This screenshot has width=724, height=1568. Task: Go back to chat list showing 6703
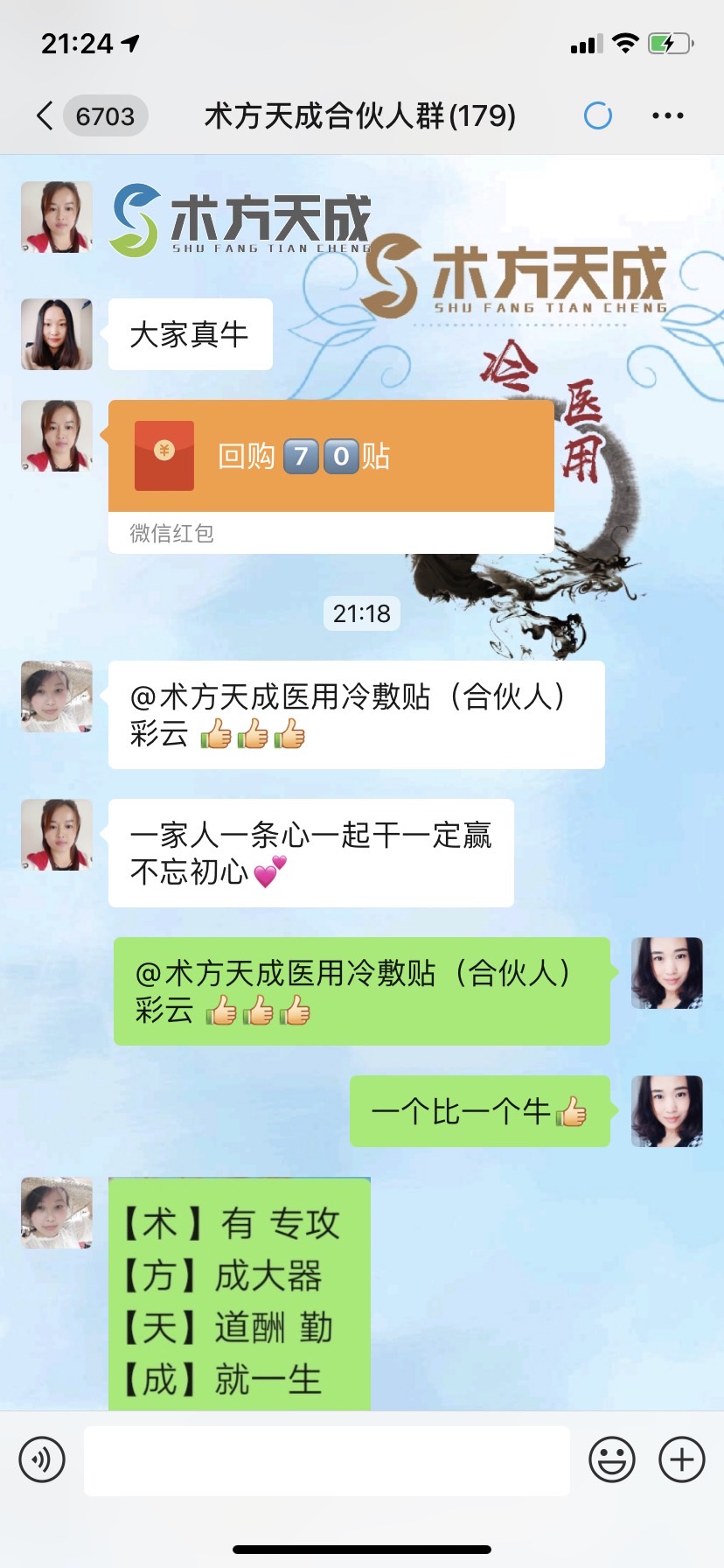[87, 115]
